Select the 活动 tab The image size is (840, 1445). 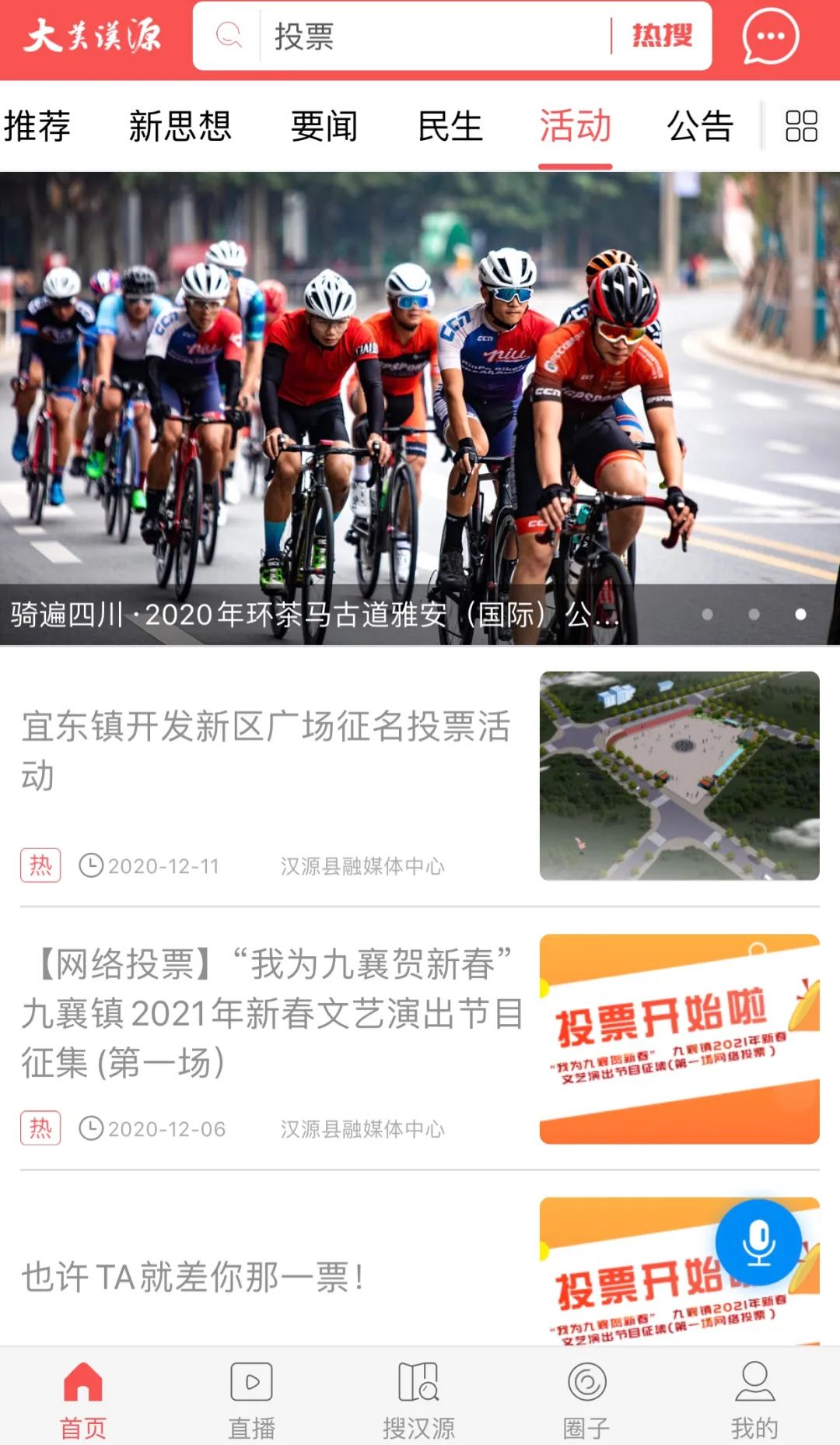coord(576,126)
